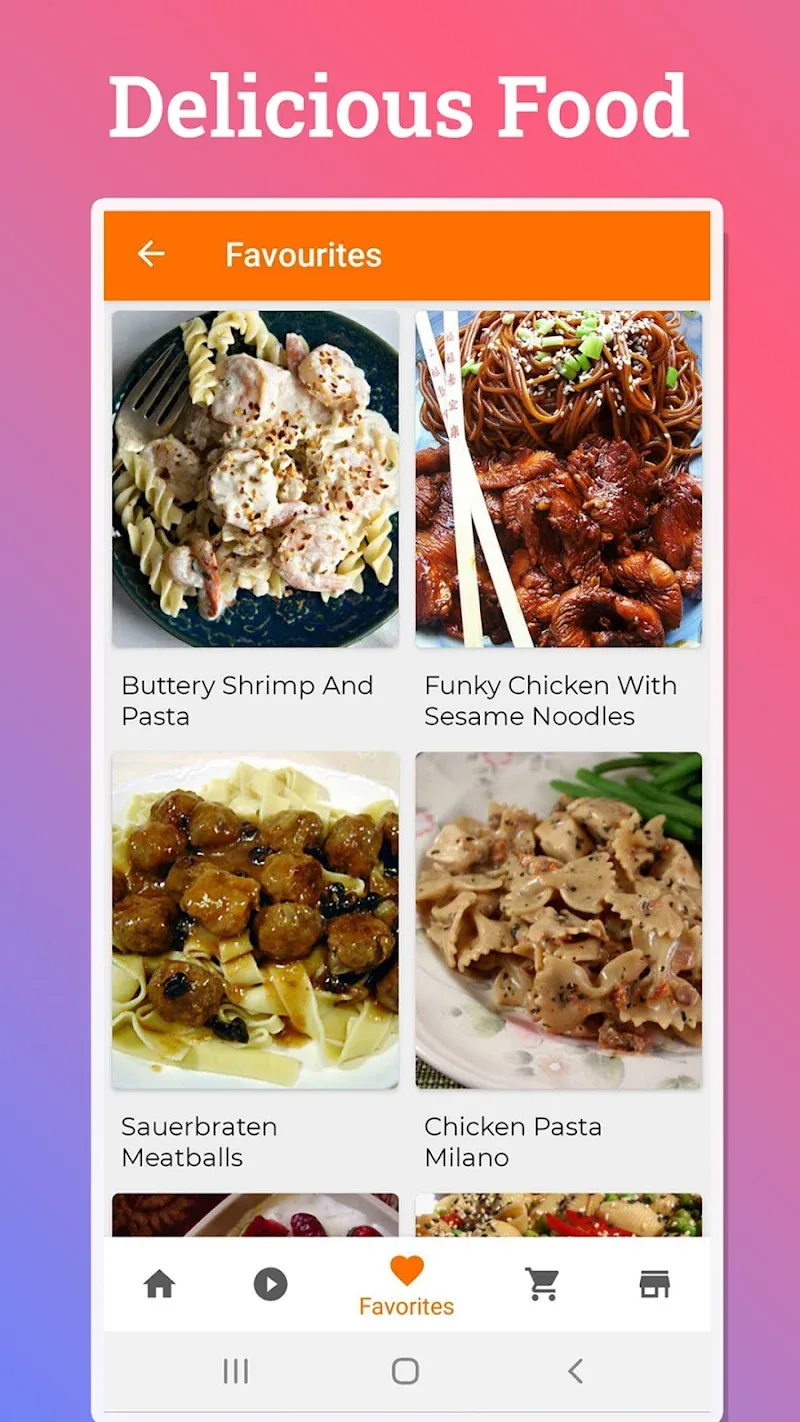Select the store icon in bottom bar
This screenshot has height=1422, width=800.
pos(655,1284)
